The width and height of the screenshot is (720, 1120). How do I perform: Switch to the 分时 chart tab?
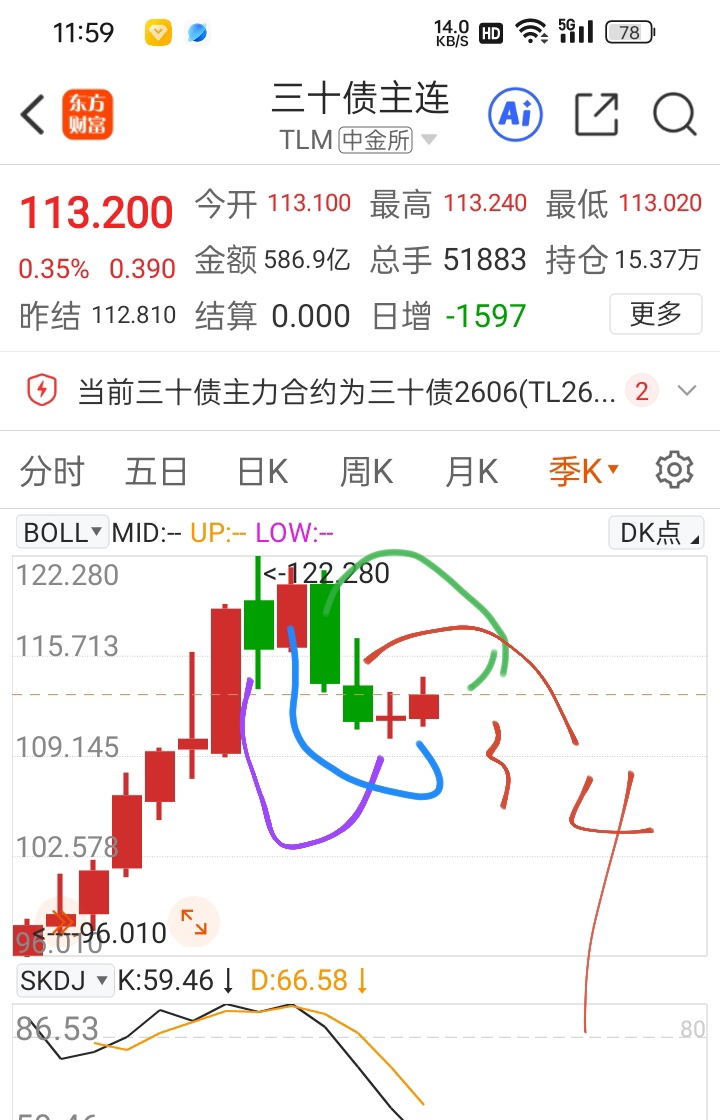(52, 471)
